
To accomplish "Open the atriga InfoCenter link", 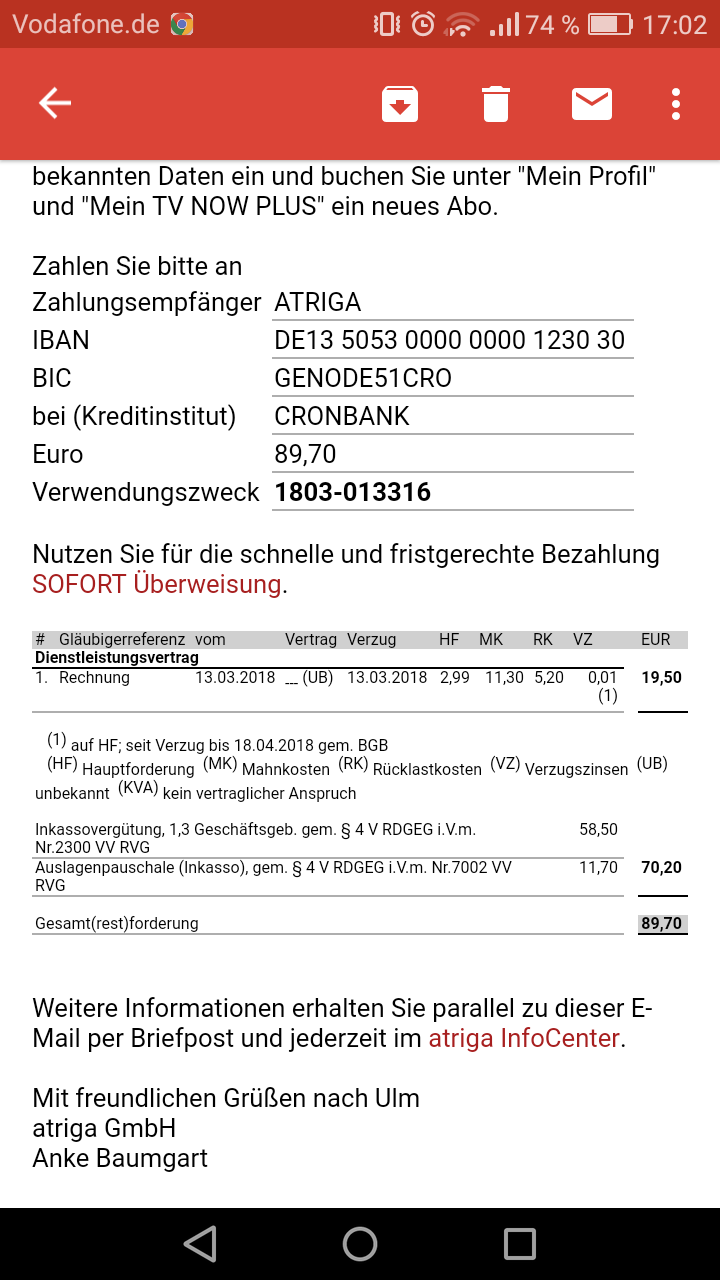I will [524, 1038].
